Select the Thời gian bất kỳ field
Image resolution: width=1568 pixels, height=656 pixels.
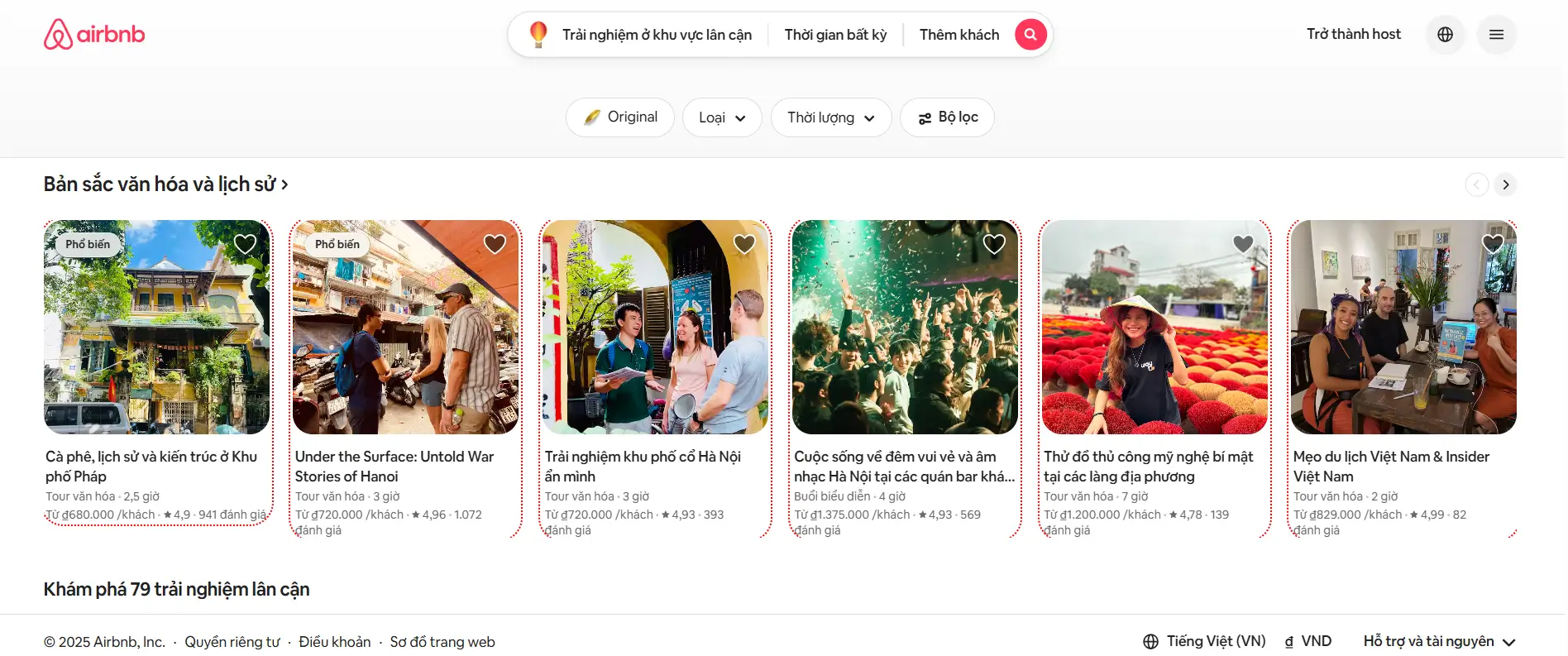(x=835, y=35)
